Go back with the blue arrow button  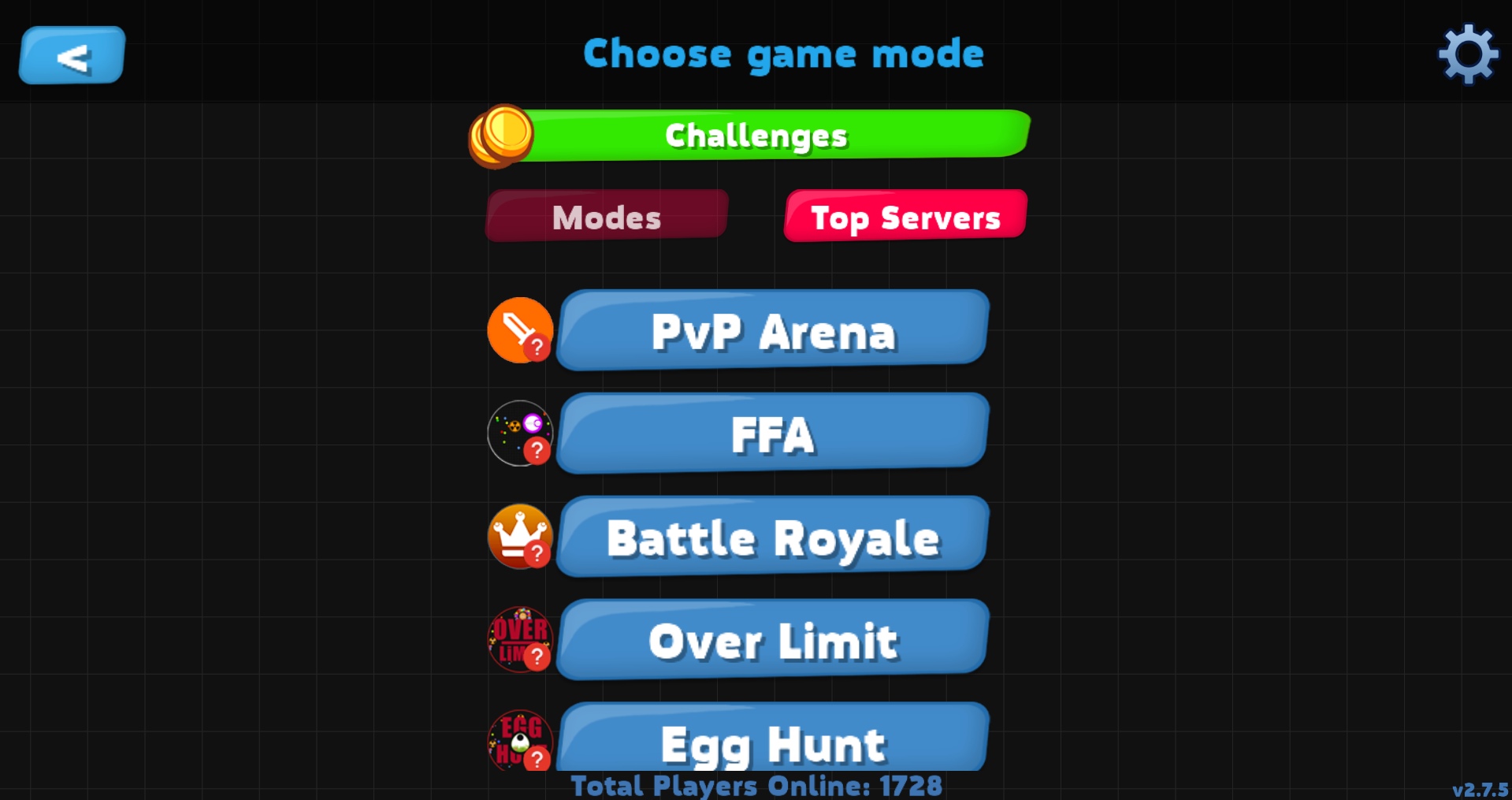tap(72, 56)
